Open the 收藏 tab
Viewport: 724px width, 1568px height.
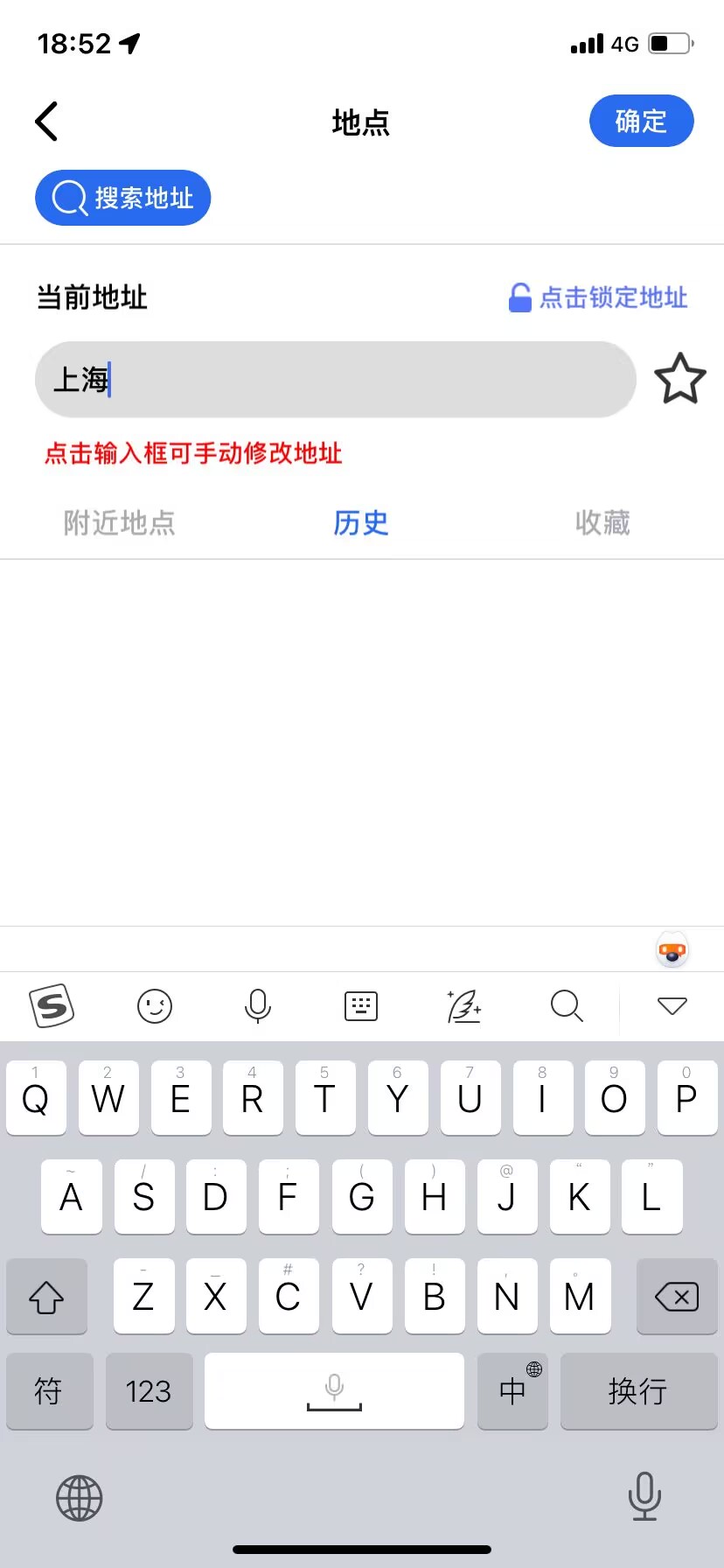602,523
